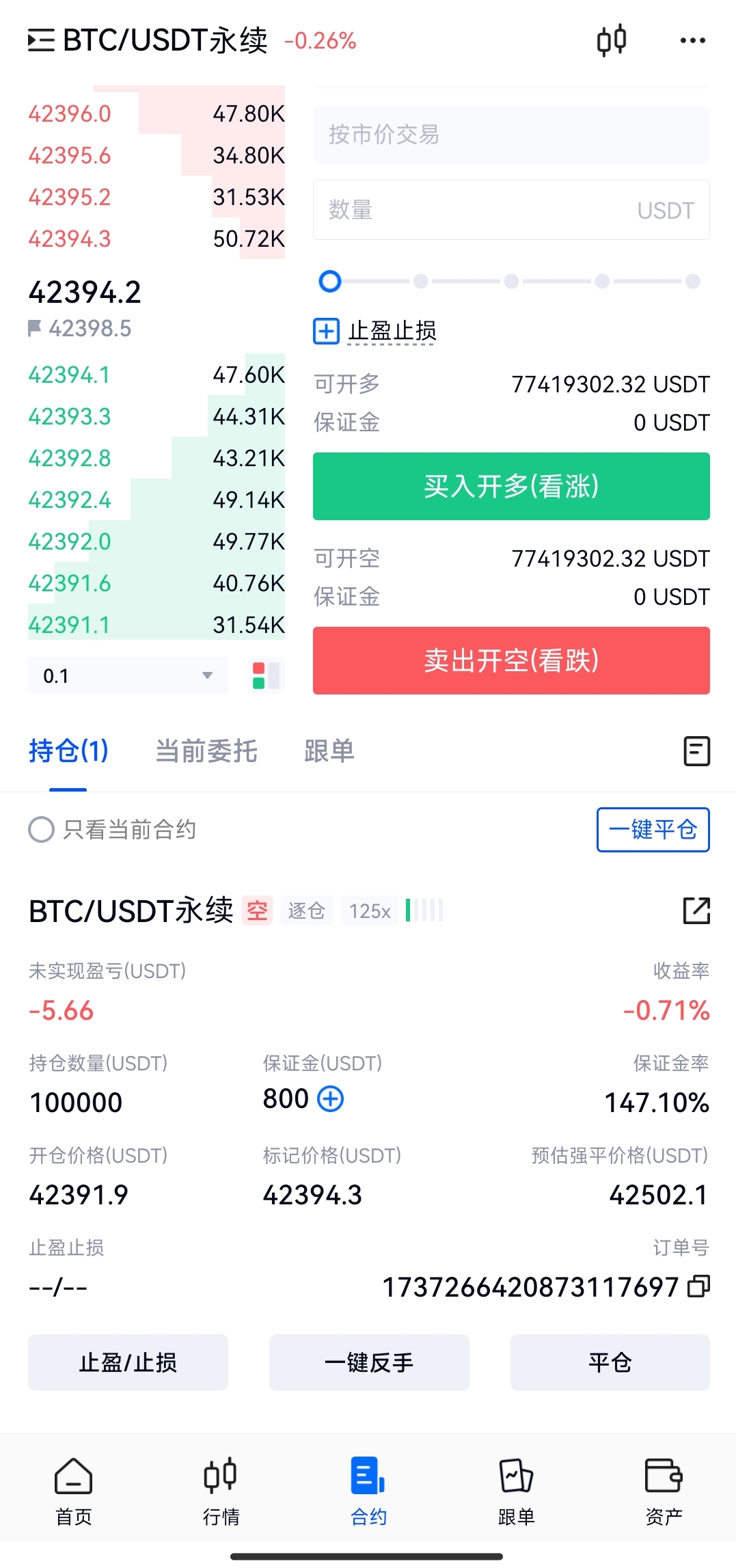The height and width of the screenshot is (1568, 736).
Task: Open the order history icon
Action: coord(696,751)
